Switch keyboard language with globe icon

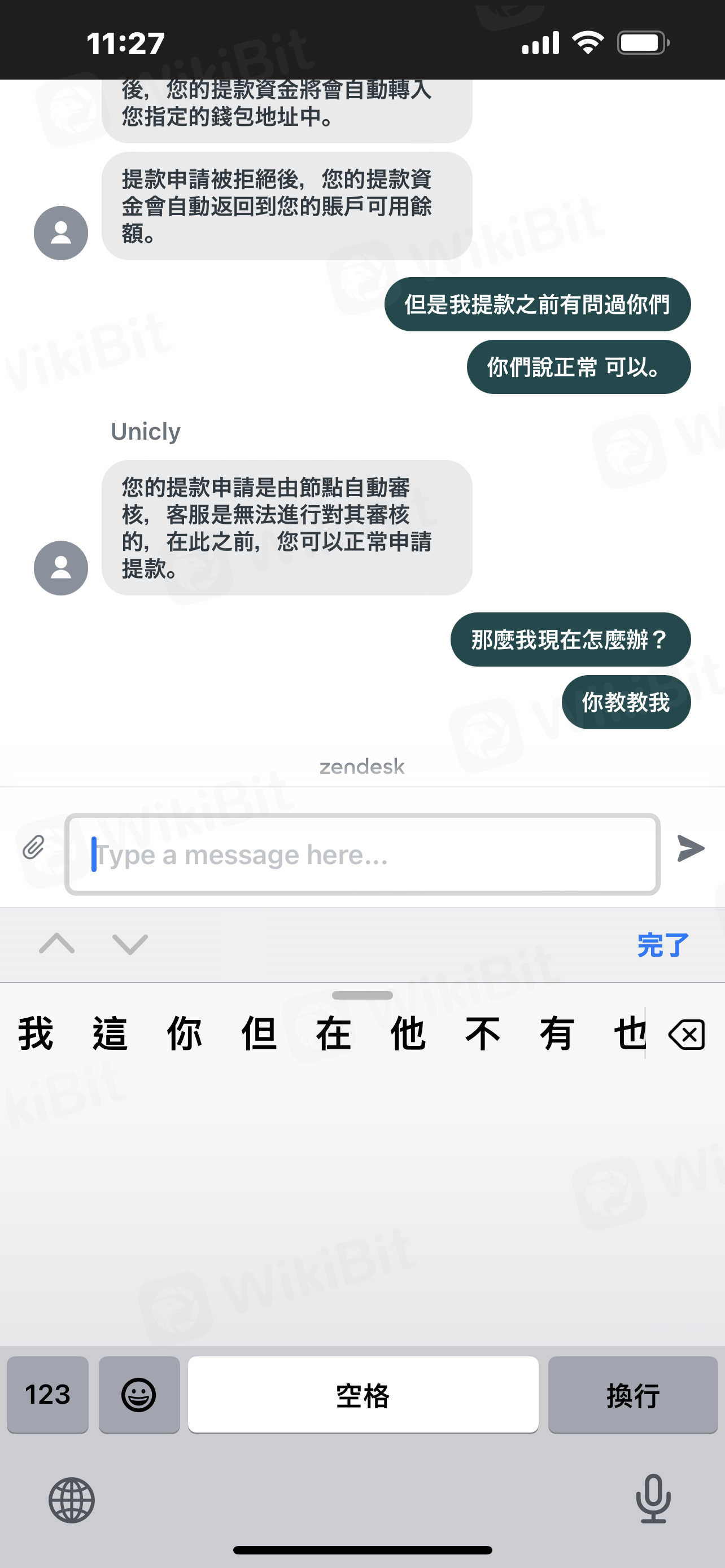[71, 1500]
